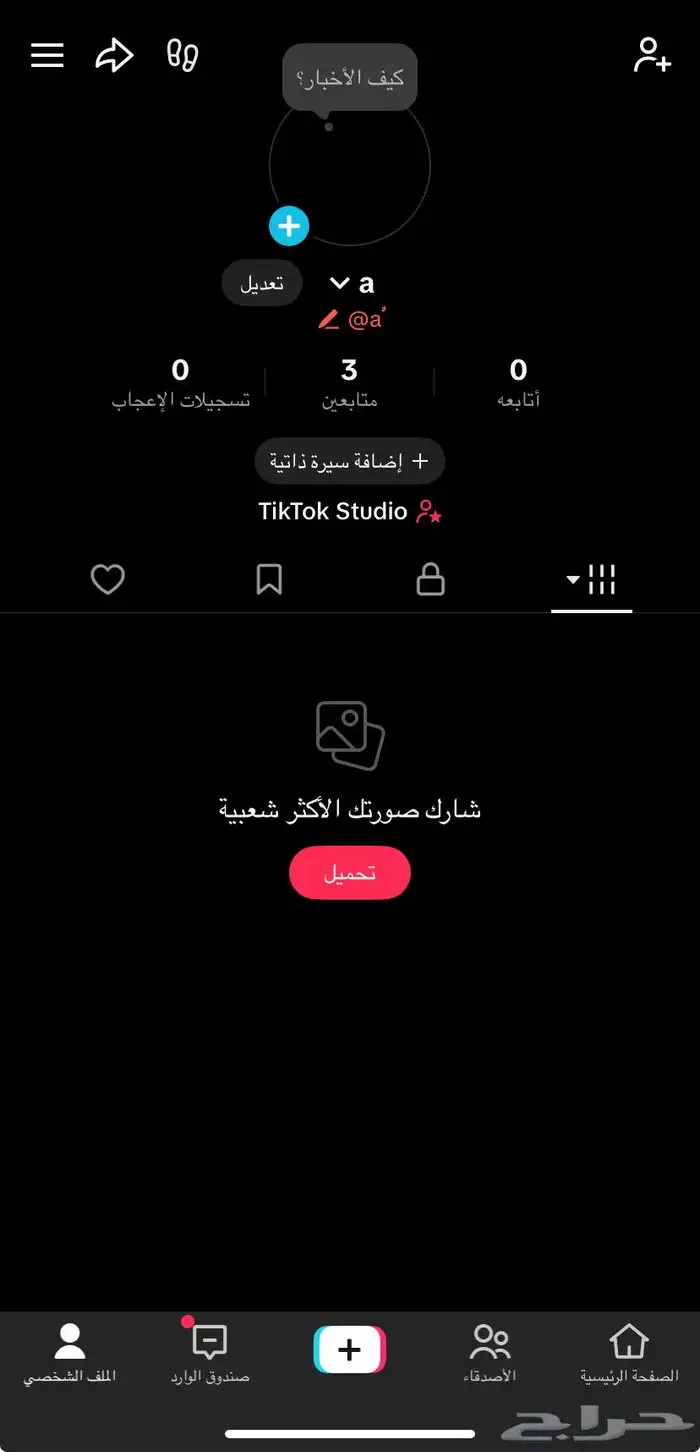This screenshot has height=1452, width=700.
Task: View the أتابعه following list
Action: click(x=518, y=384)
